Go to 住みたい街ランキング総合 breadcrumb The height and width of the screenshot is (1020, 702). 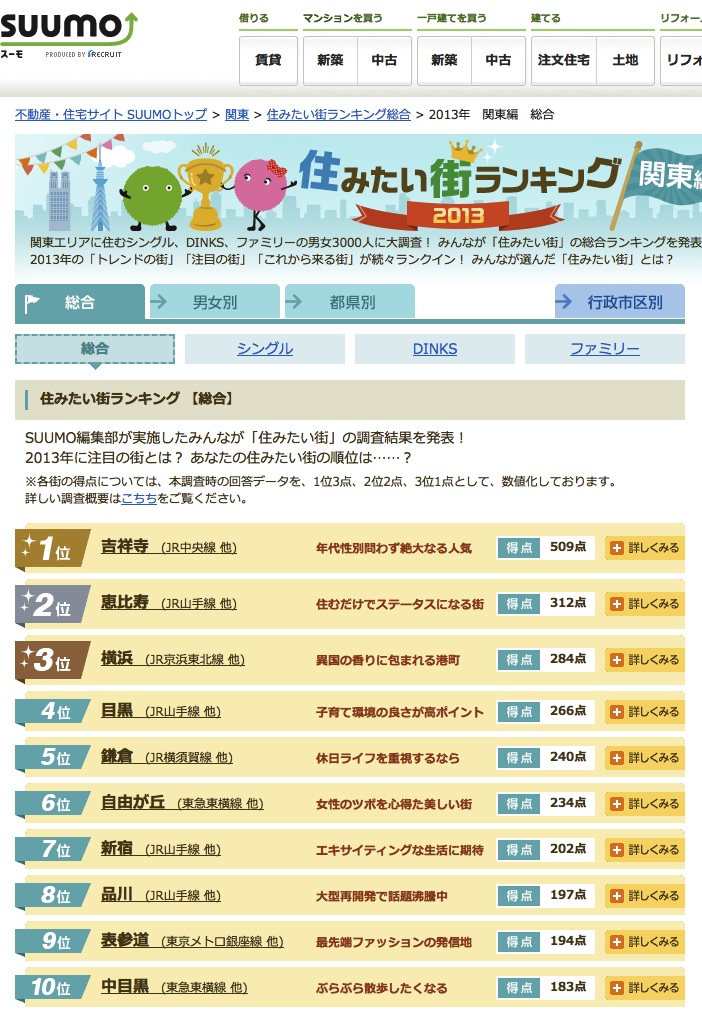(338, 115)
